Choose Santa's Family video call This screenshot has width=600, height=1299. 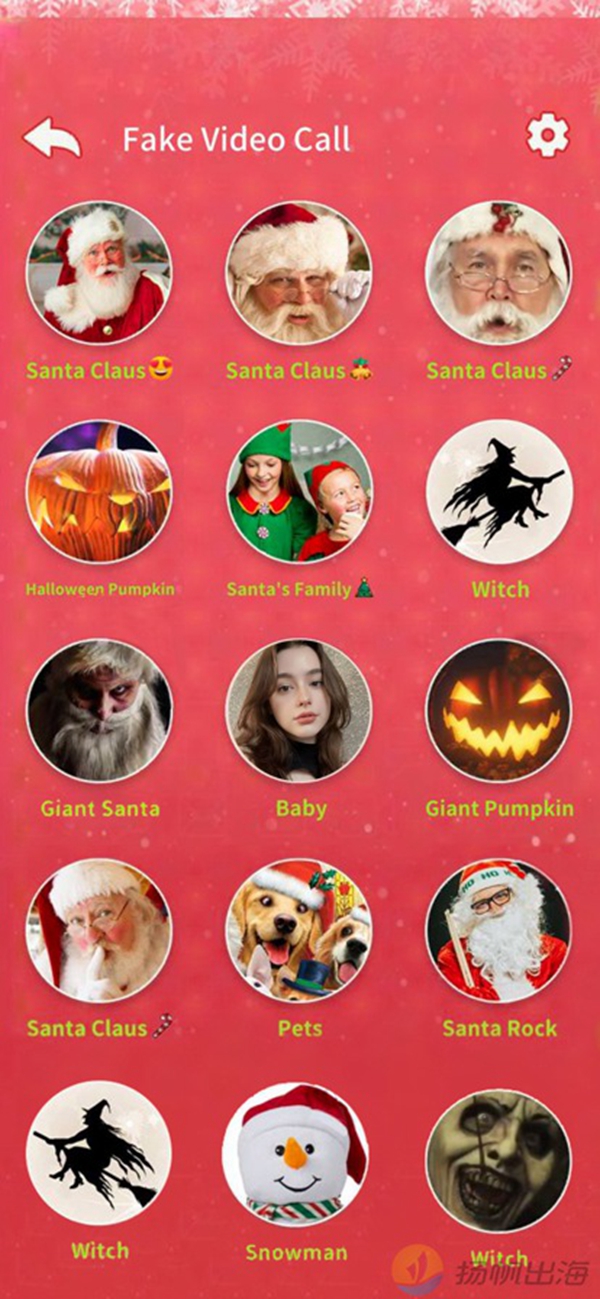(298, 491)
